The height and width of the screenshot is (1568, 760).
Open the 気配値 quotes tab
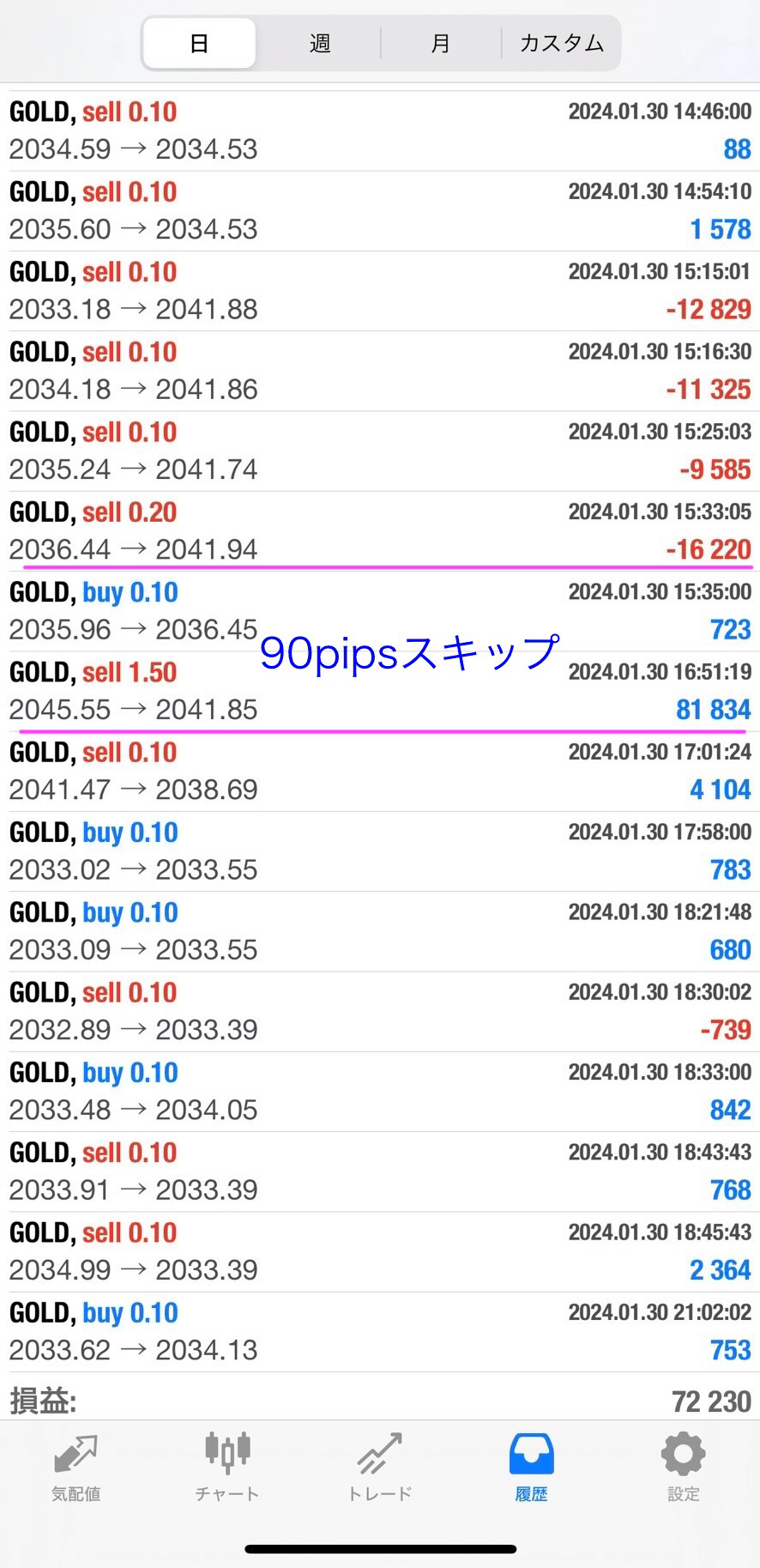click(x=76, y=1468)
